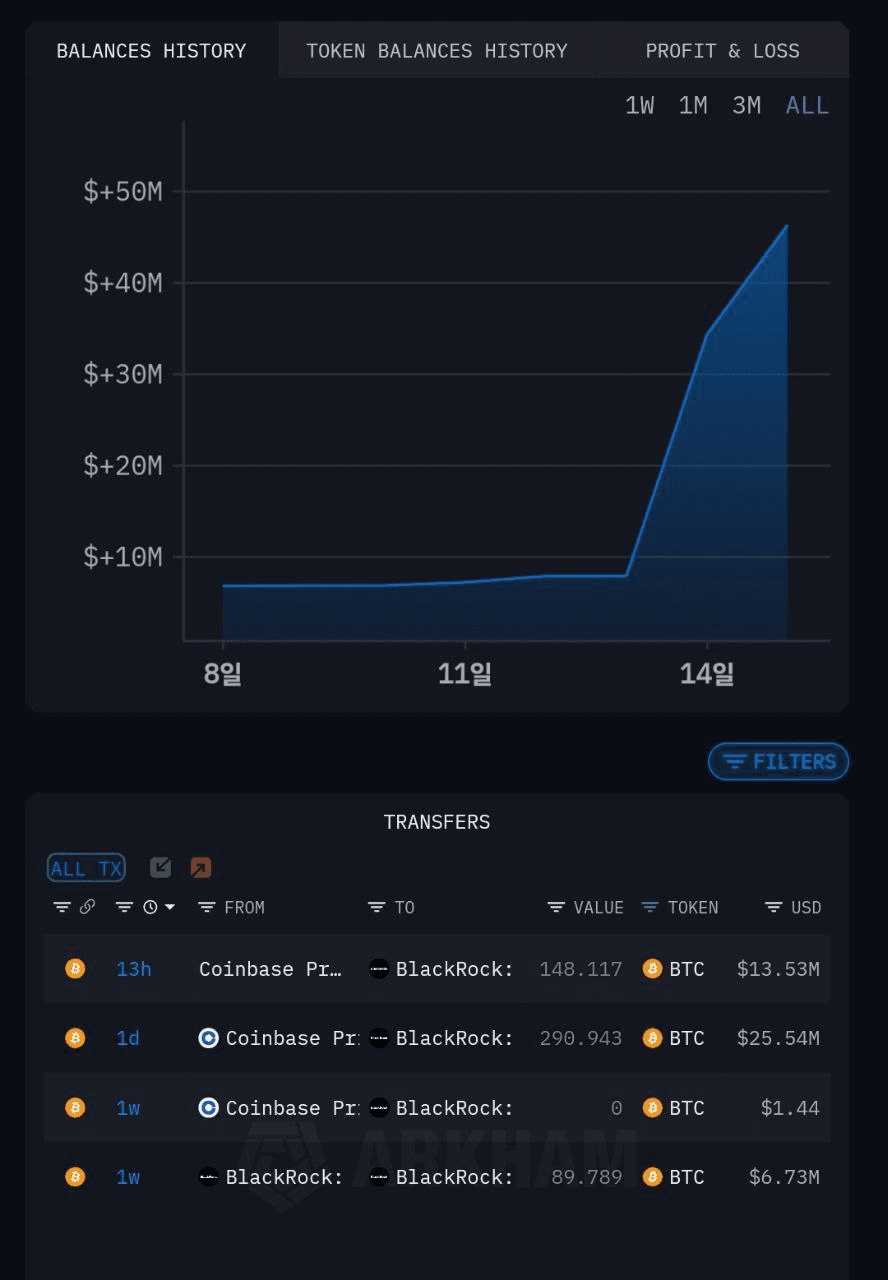Select the ALL TX filter chip

click(86, 868)
